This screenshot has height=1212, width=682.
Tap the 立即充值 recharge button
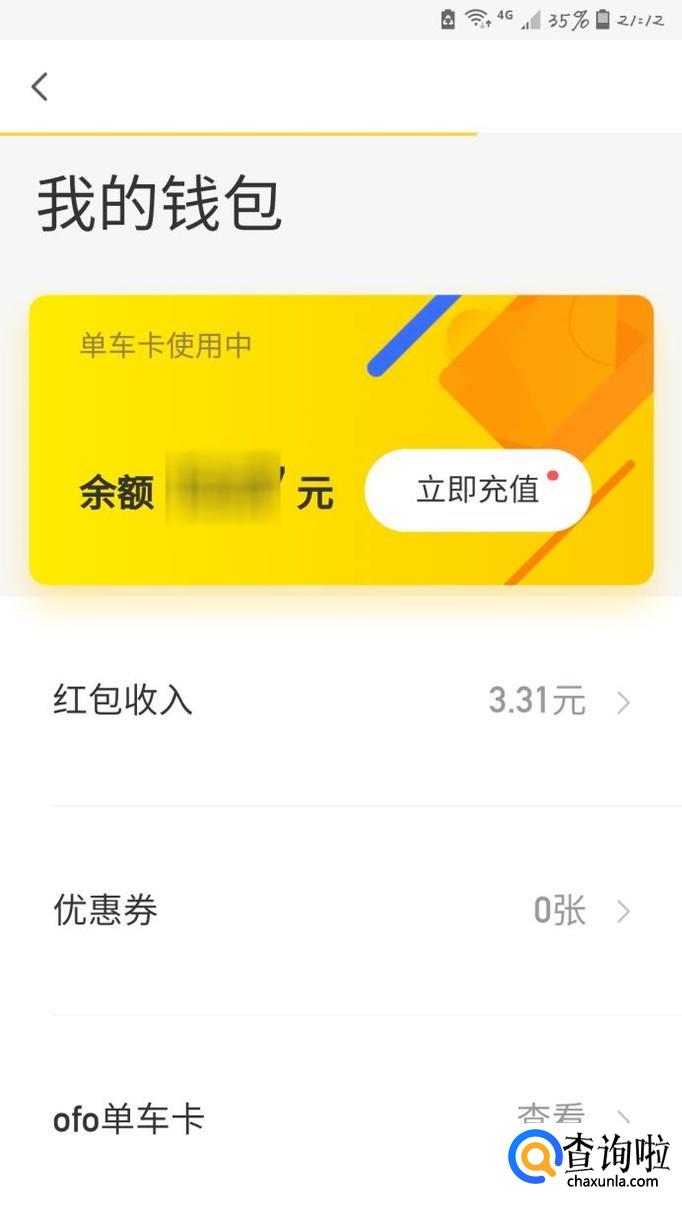coord(478,490)
